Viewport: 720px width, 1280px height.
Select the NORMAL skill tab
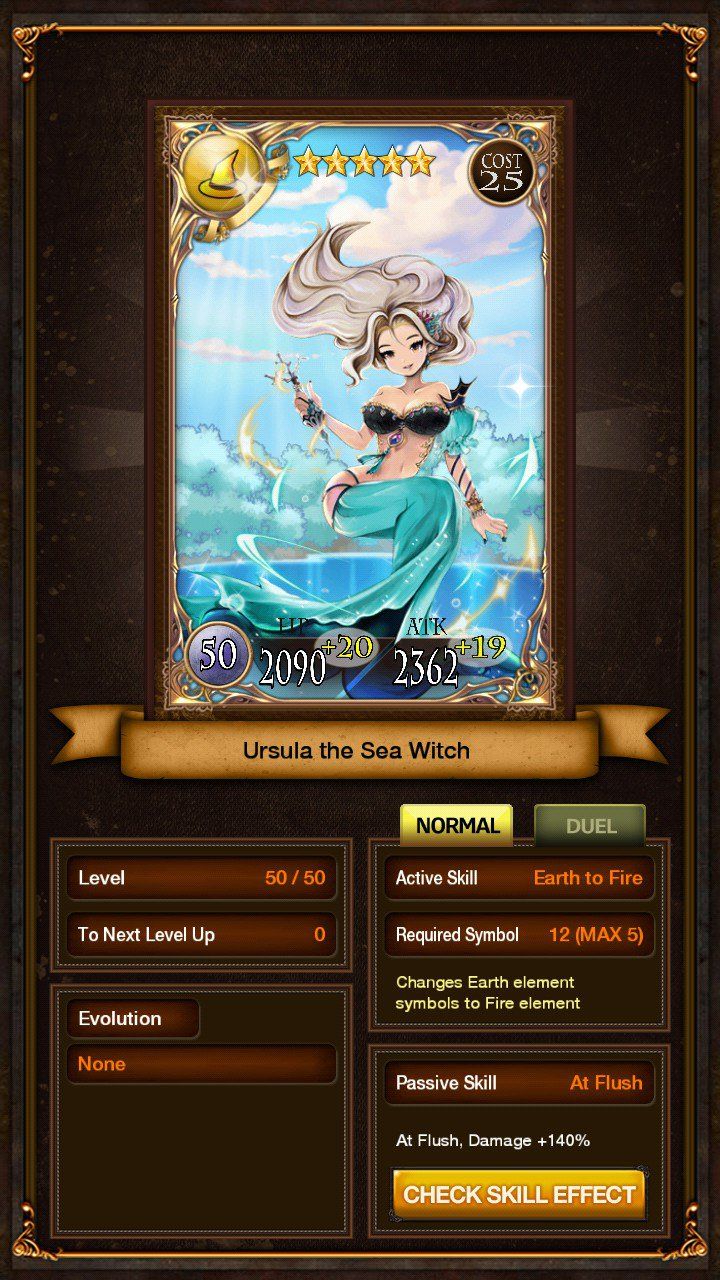pos(457,826)
